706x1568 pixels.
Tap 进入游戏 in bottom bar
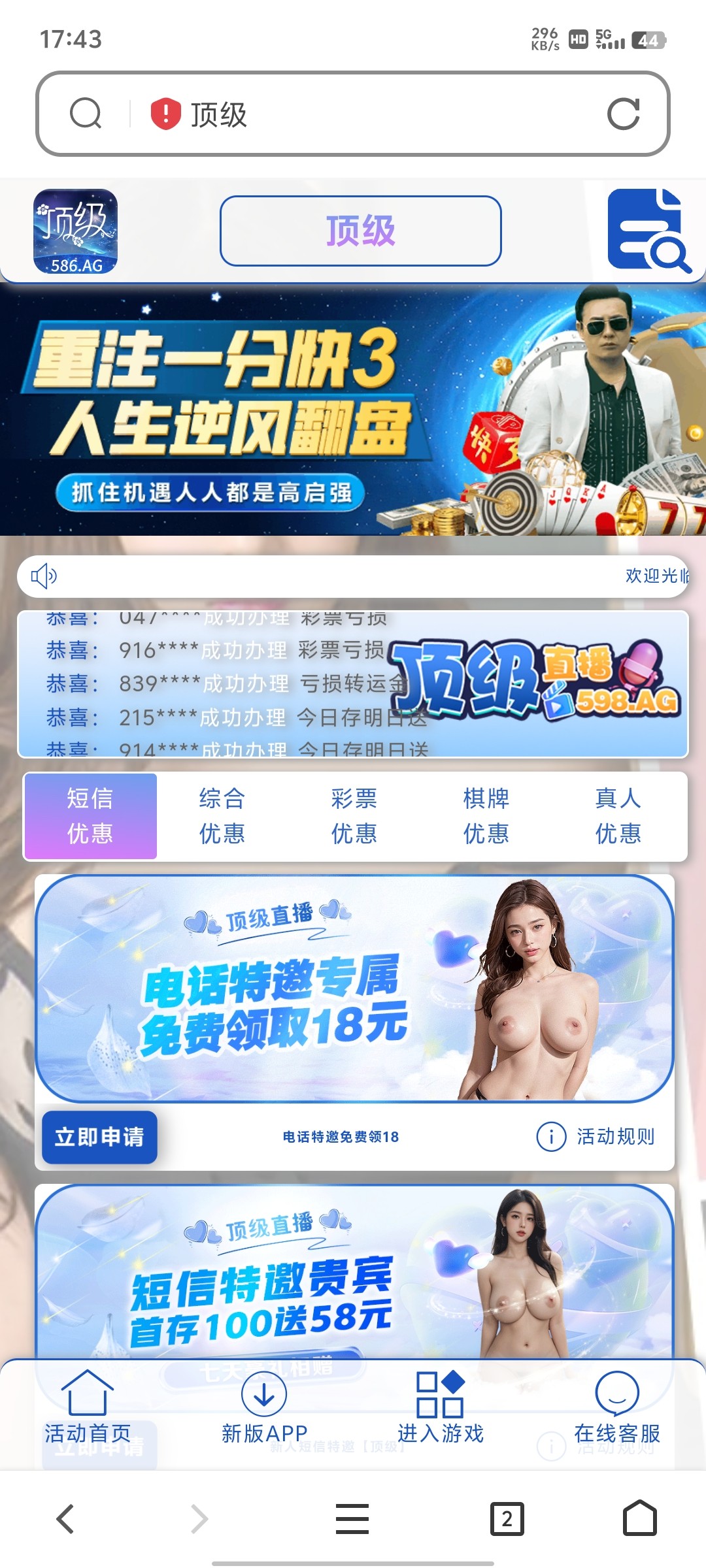[441, 1407]
